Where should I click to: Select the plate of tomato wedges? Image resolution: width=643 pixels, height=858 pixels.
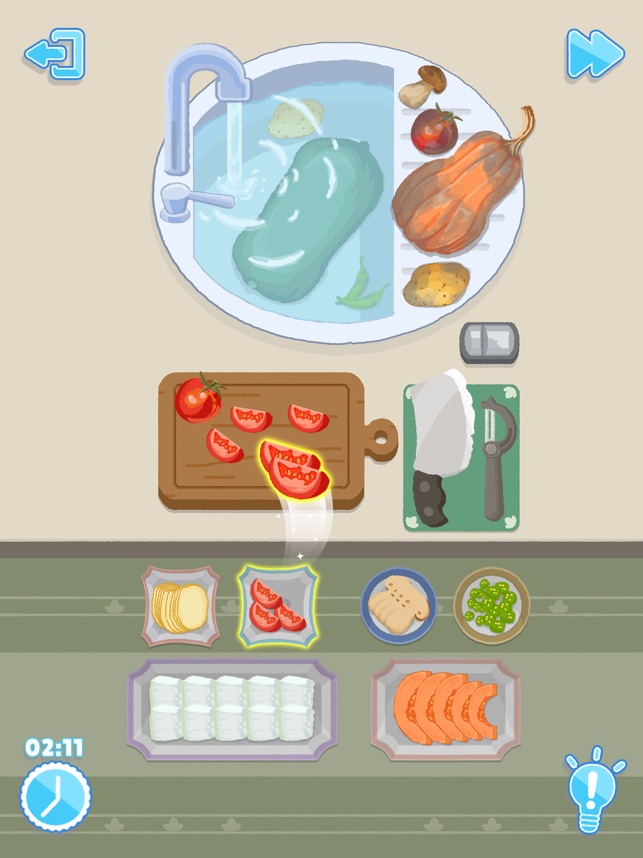pos(277,604)
